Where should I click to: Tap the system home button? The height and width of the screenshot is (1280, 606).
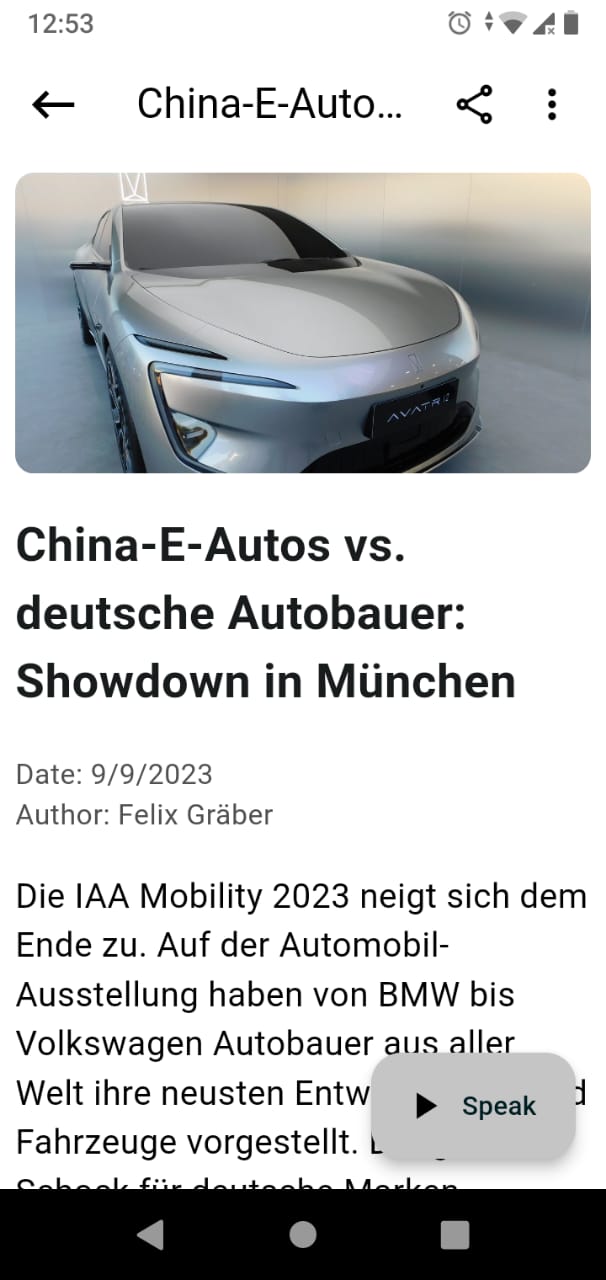point(303,1235)
